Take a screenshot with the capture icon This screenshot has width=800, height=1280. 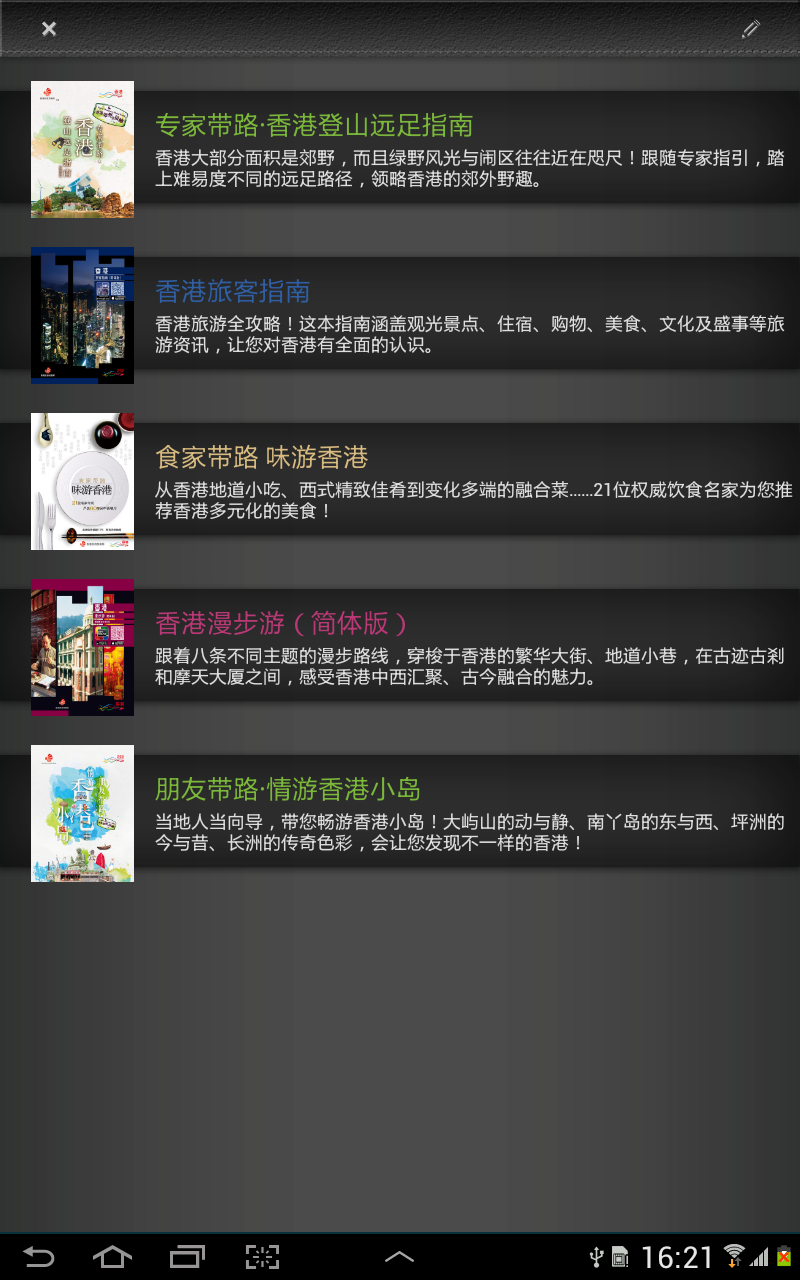point(262,1257)
